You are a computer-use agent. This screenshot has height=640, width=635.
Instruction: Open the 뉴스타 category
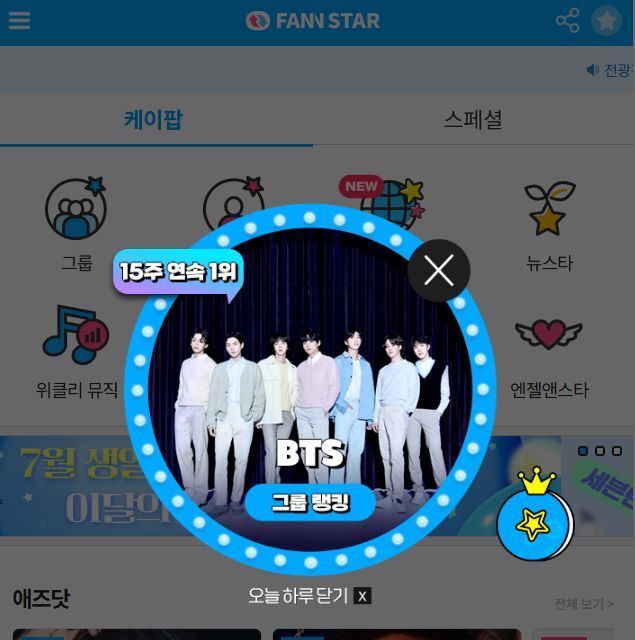(x=549, y=225)
